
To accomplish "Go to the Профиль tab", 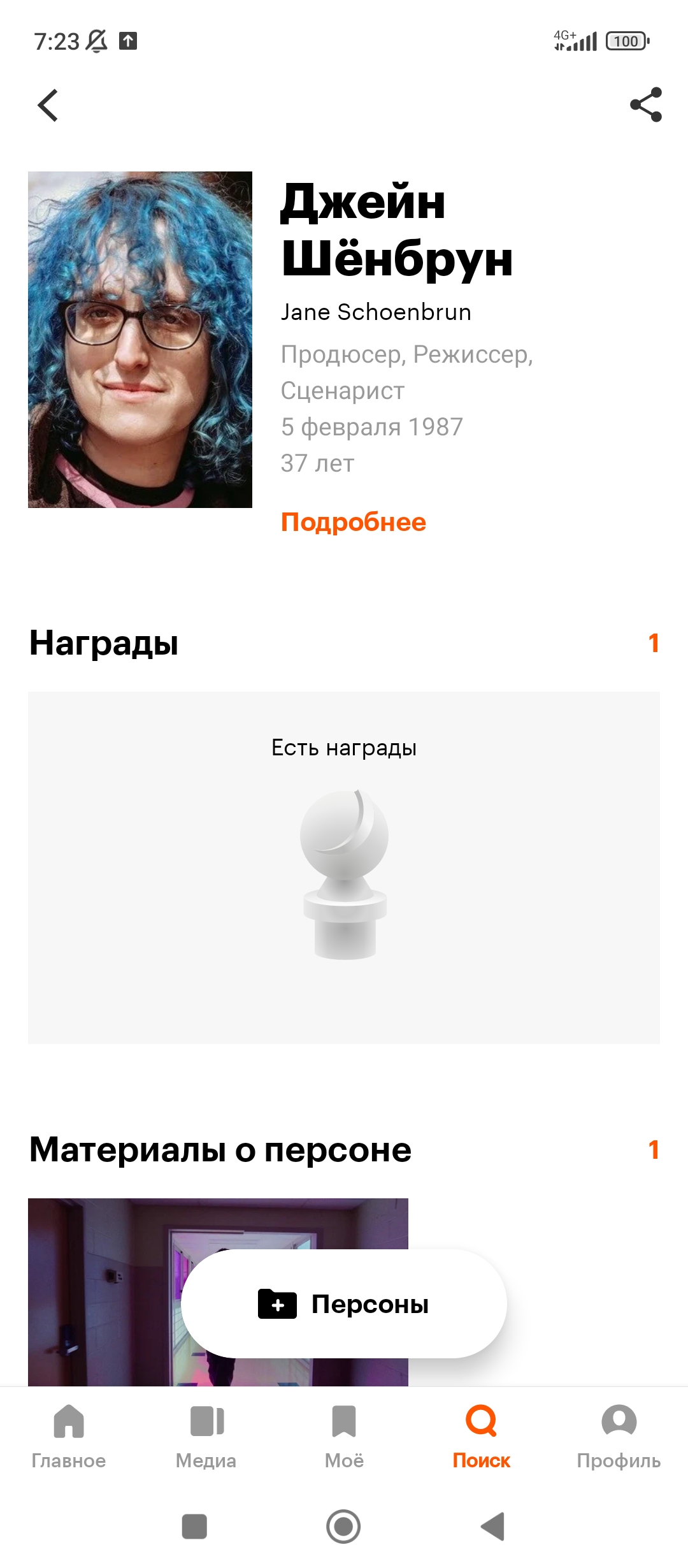I will tap(619, 1435).
